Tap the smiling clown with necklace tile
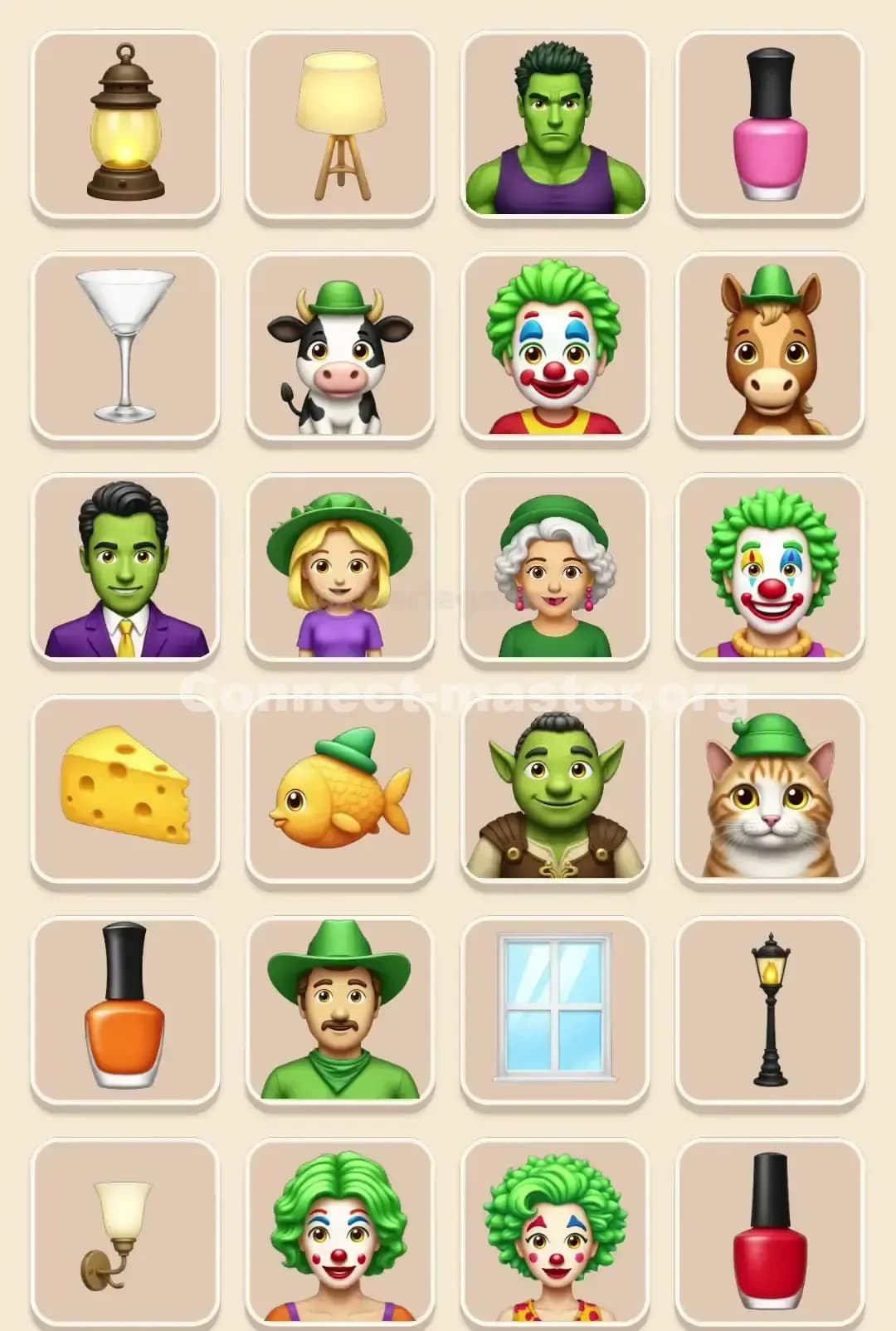The height and width of the screenshot is (1331, 896). pyautogui.click(x=767, y=567)
